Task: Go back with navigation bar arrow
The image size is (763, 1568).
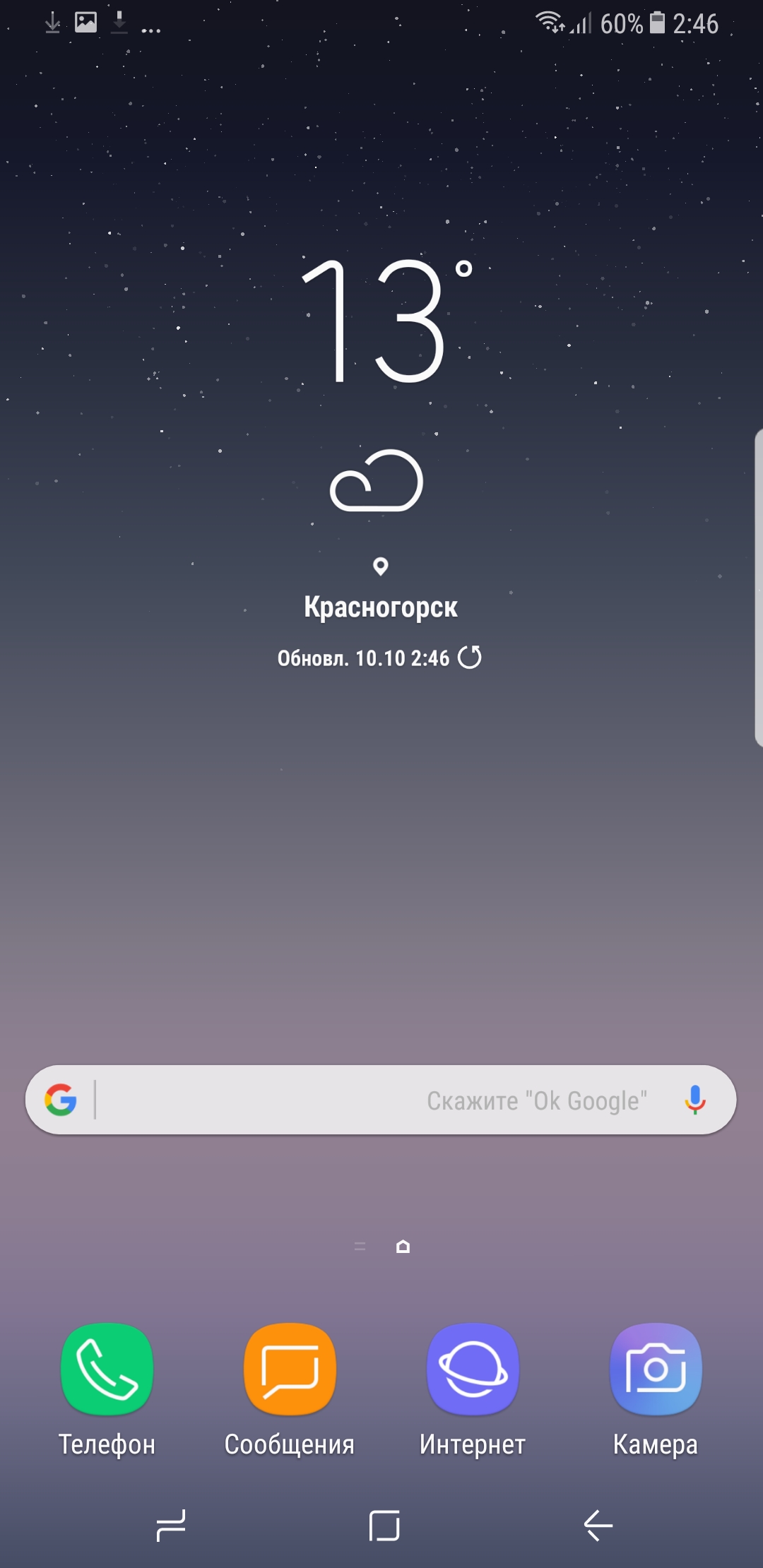Action: point(598,1526)
